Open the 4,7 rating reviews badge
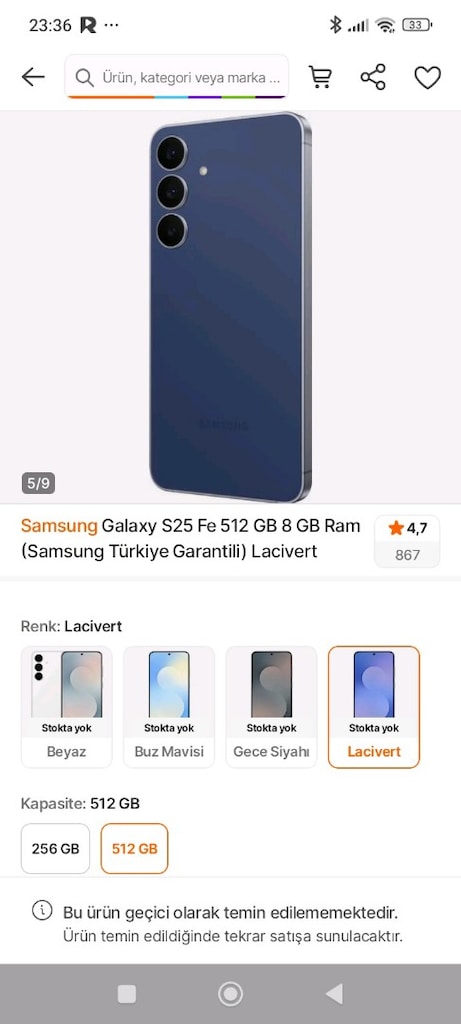This screenshot has height=1024, width=461. click(x=407, y=541)
